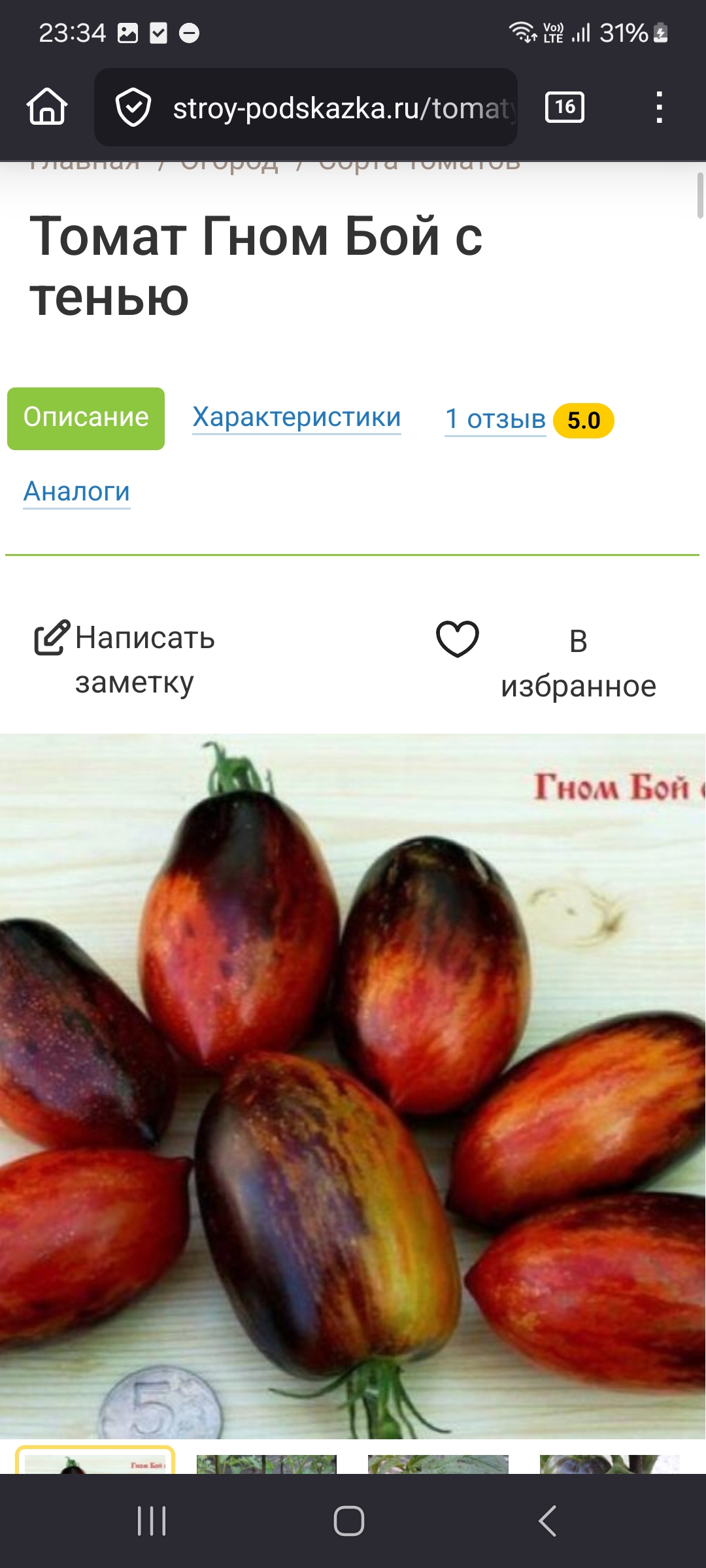Tap Написать заметку to add a note
This screenshot has width=706, height=1568.
pyautogui.click(x=126, y=660)
